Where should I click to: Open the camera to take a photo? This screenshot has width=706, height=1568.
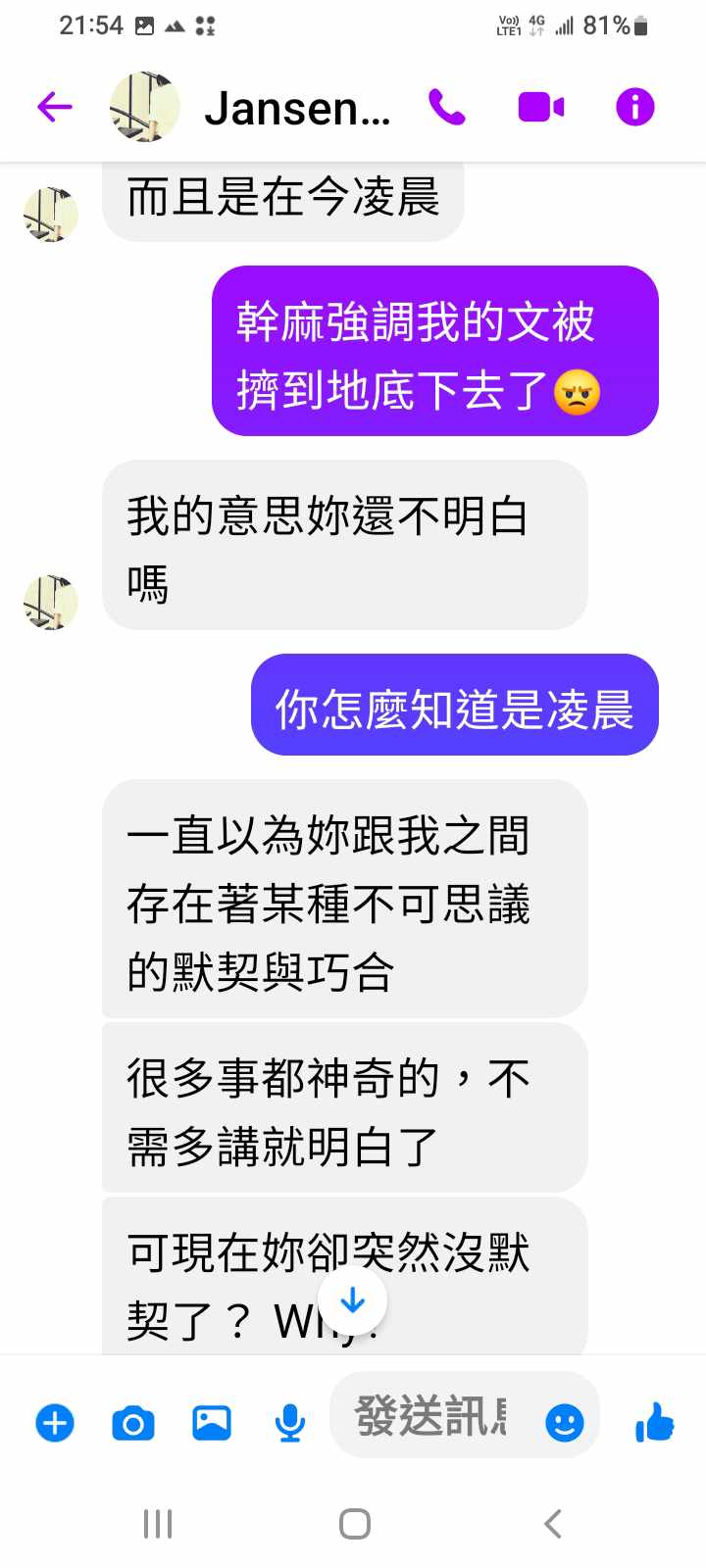[133, 1422]
